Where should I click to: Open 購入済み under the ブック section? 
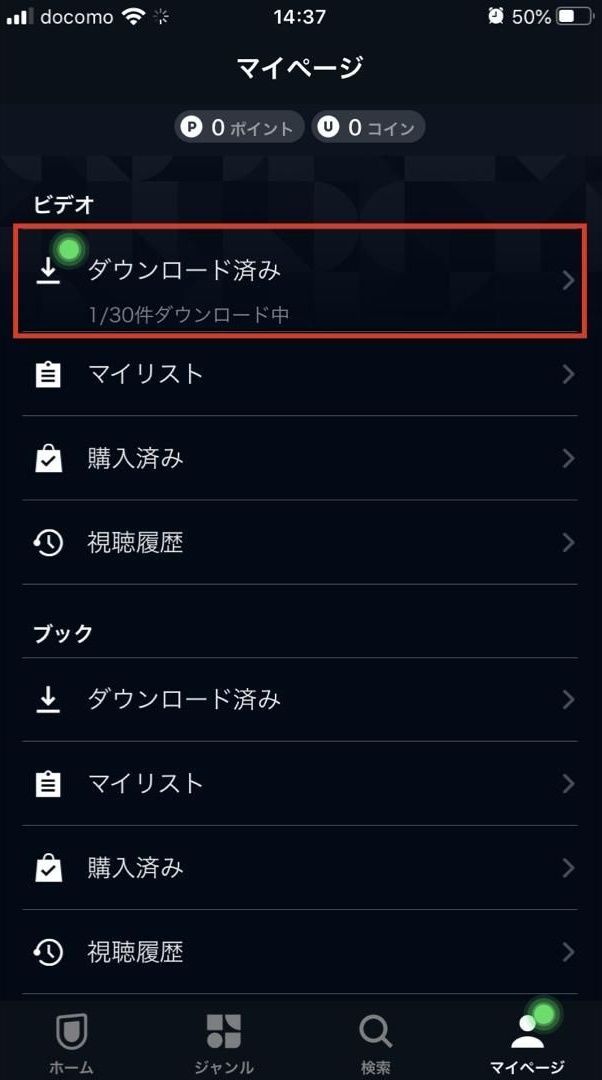pos(300,867)
